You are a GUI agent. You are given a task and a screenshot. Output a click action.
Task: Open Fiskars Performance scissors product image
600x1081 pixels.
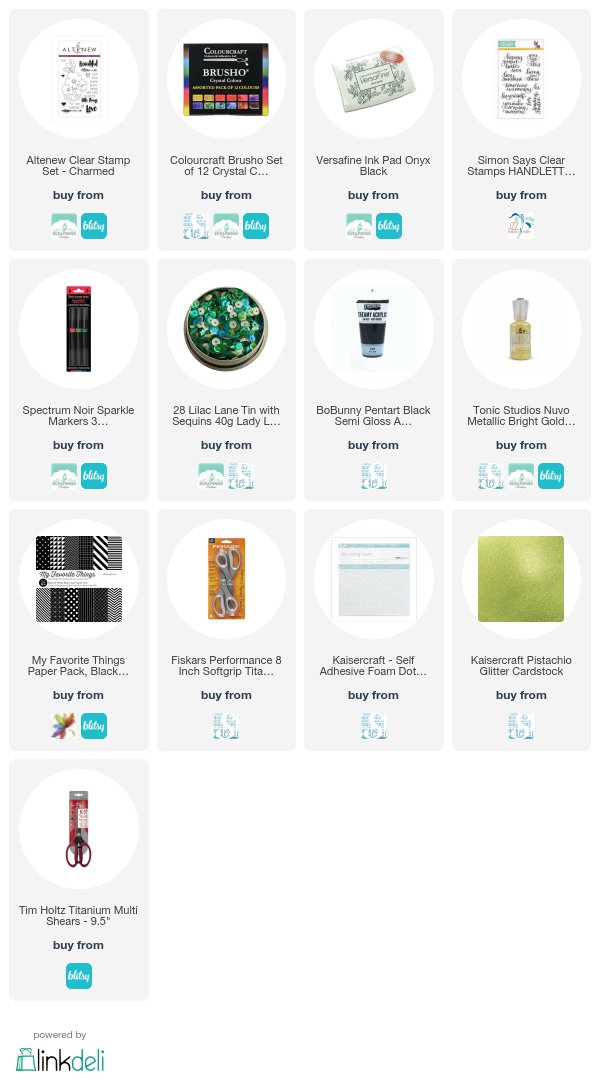(226, 579)
